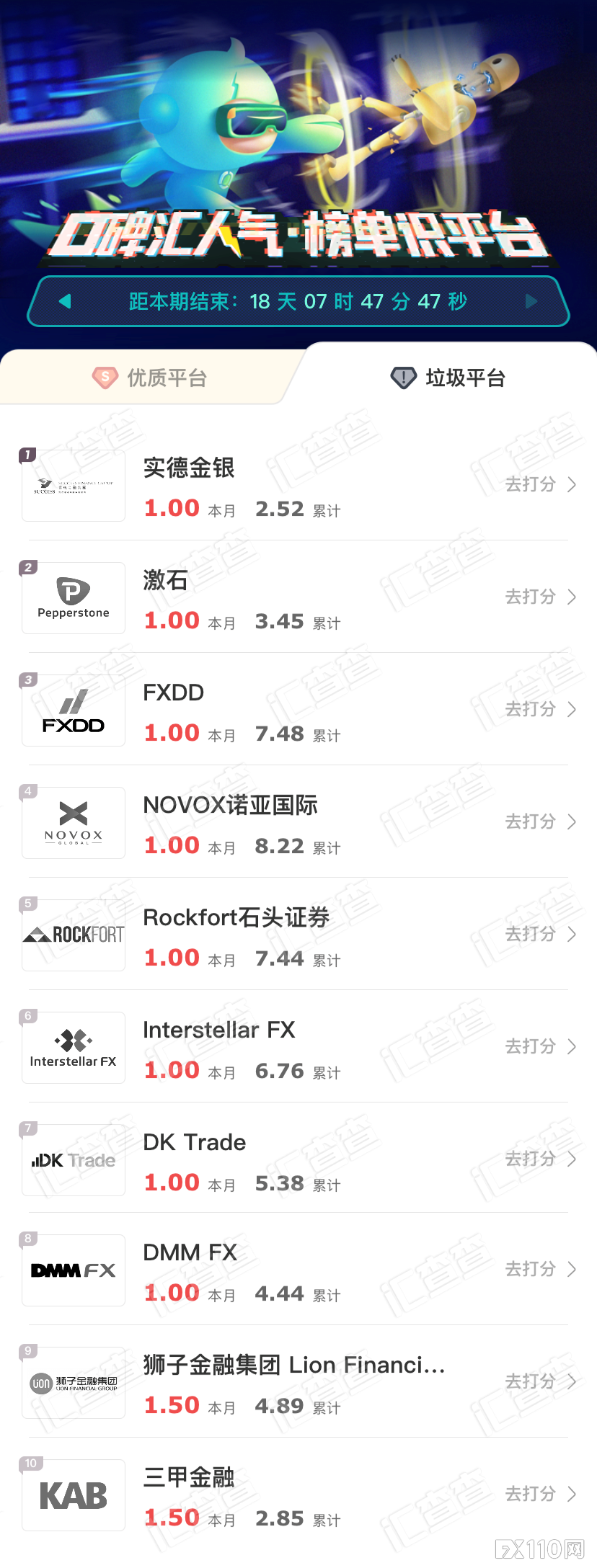The height and width of the screenshot is (1568, 597).
Task: Select the 垃圾平台 tab
Action: pos(447,377)
